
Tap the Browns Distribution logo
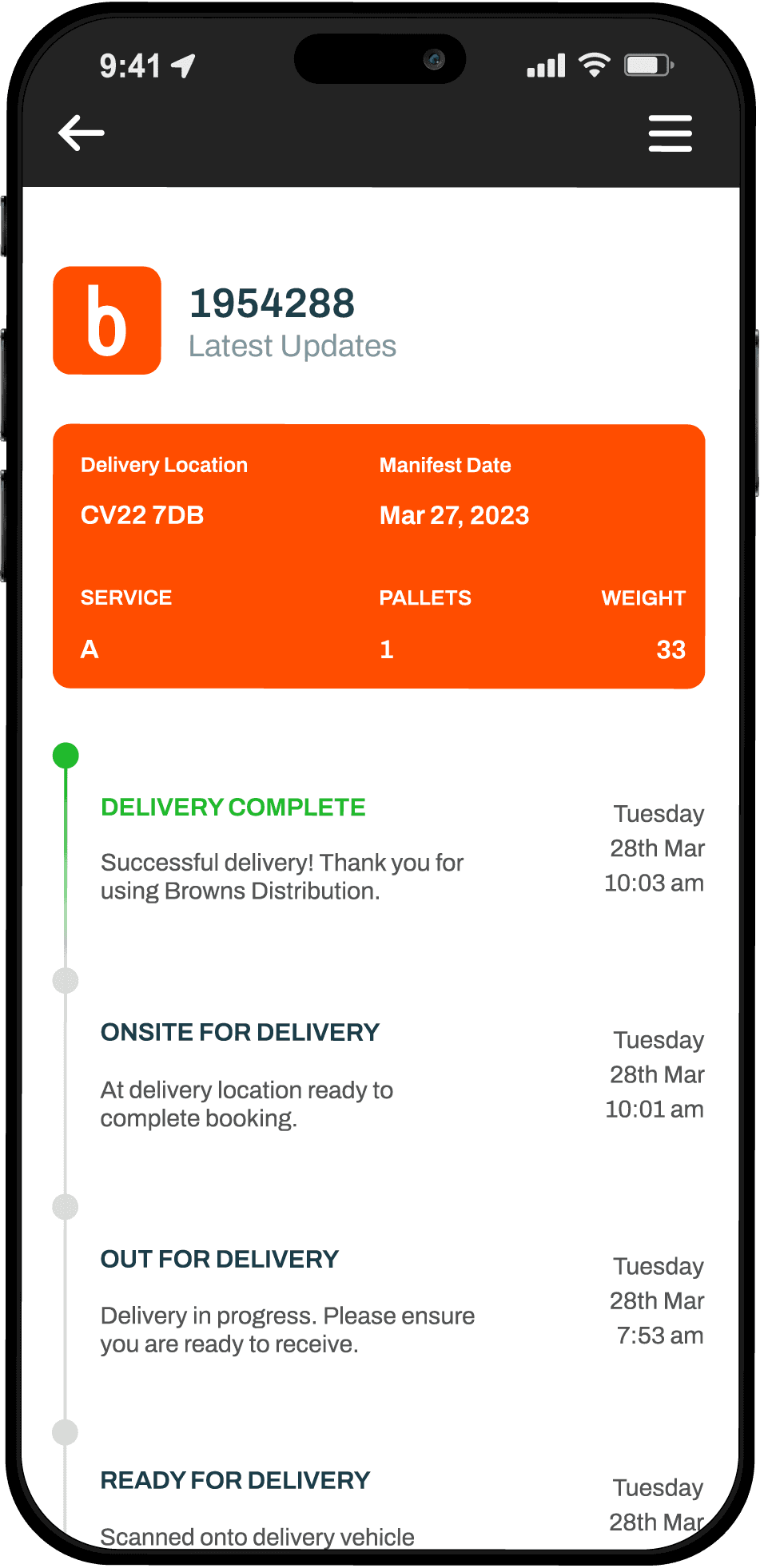[x=106, y=320]
